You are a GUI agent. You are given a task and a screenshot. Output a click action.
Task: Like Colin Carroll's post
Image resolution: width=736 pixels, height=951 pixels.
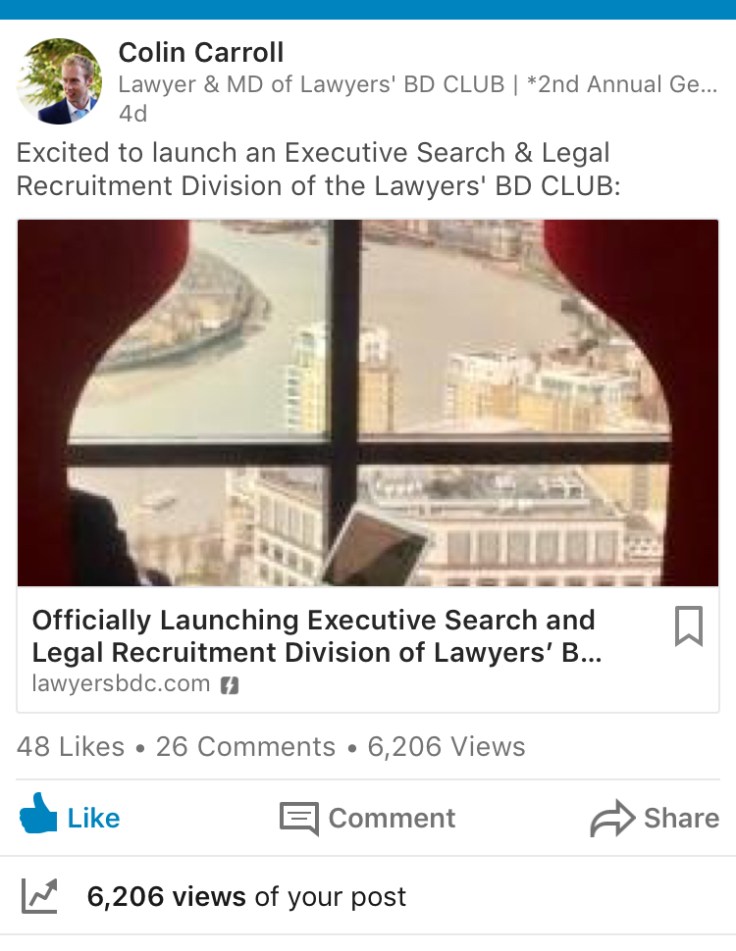pyautogui.click(x=70, y=817)
